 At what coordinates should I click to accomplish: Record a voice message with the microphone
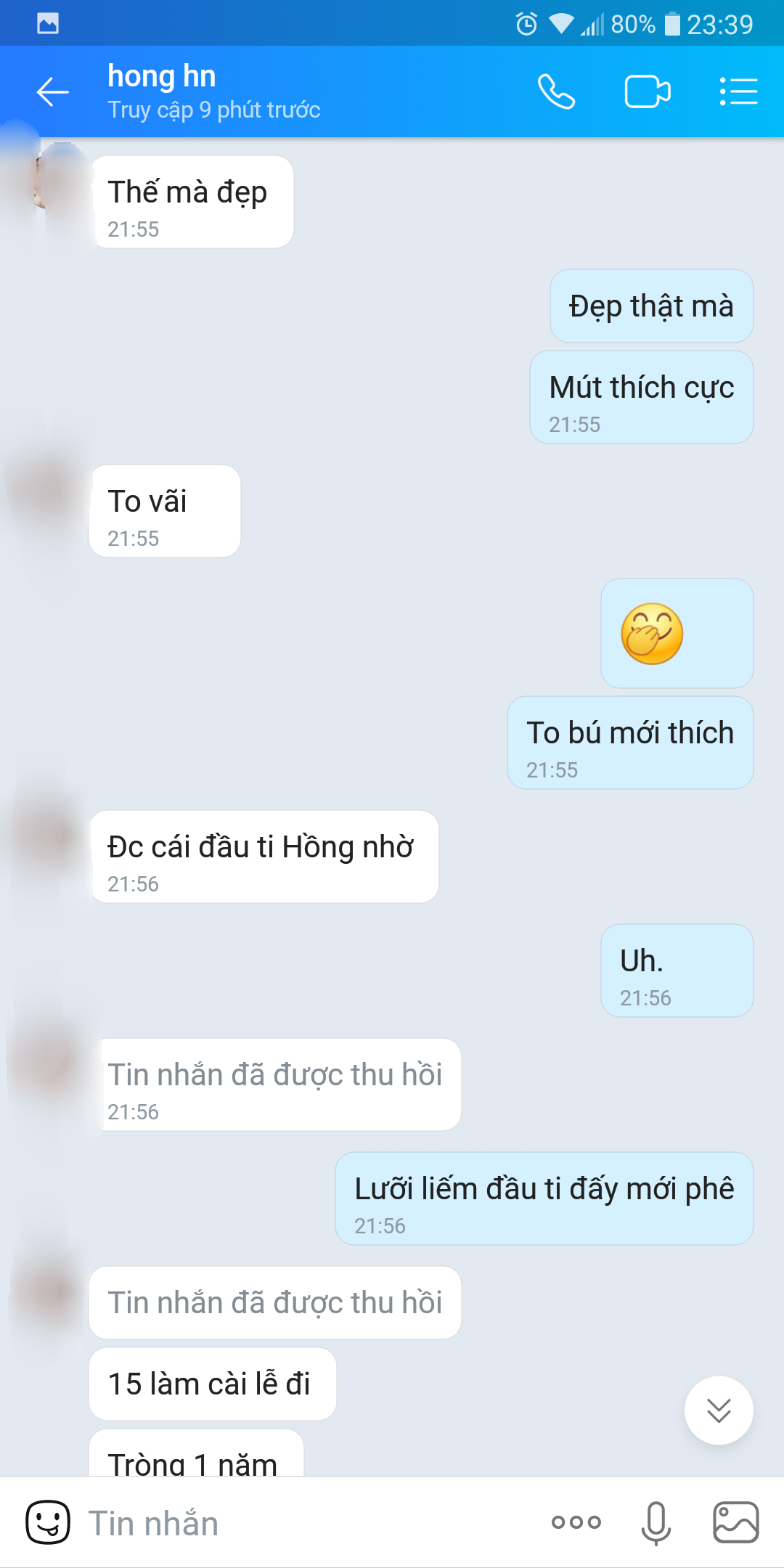point(656,1522)
